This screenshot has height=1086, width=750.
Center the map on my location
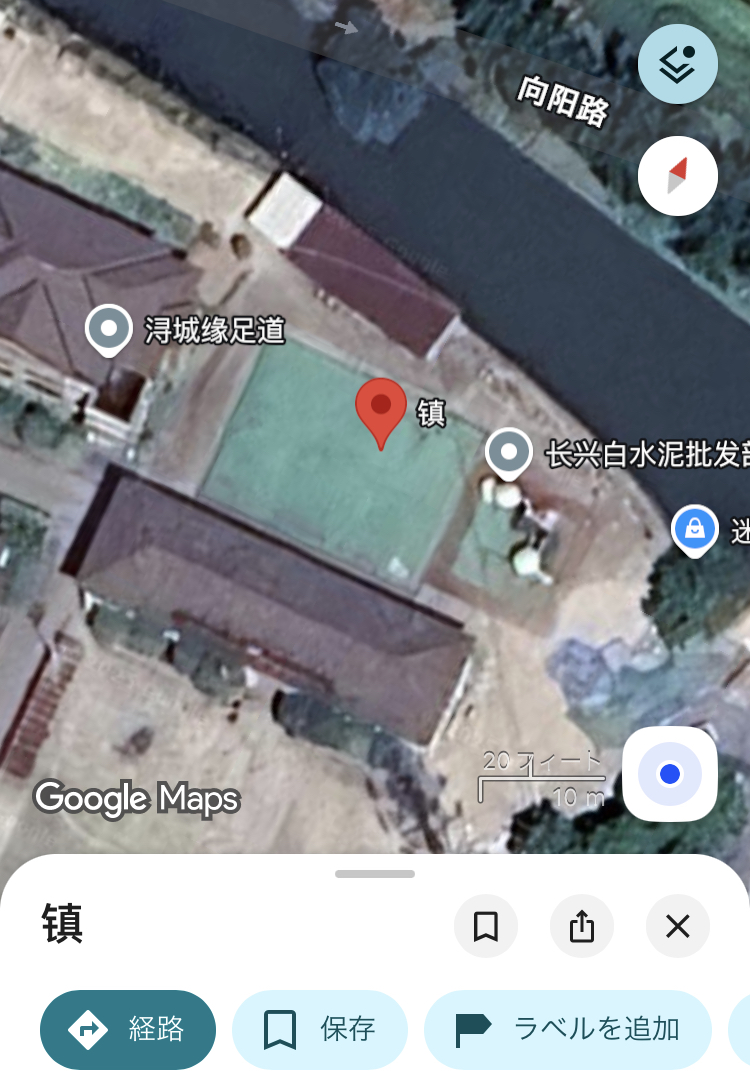tap(669, 774)
